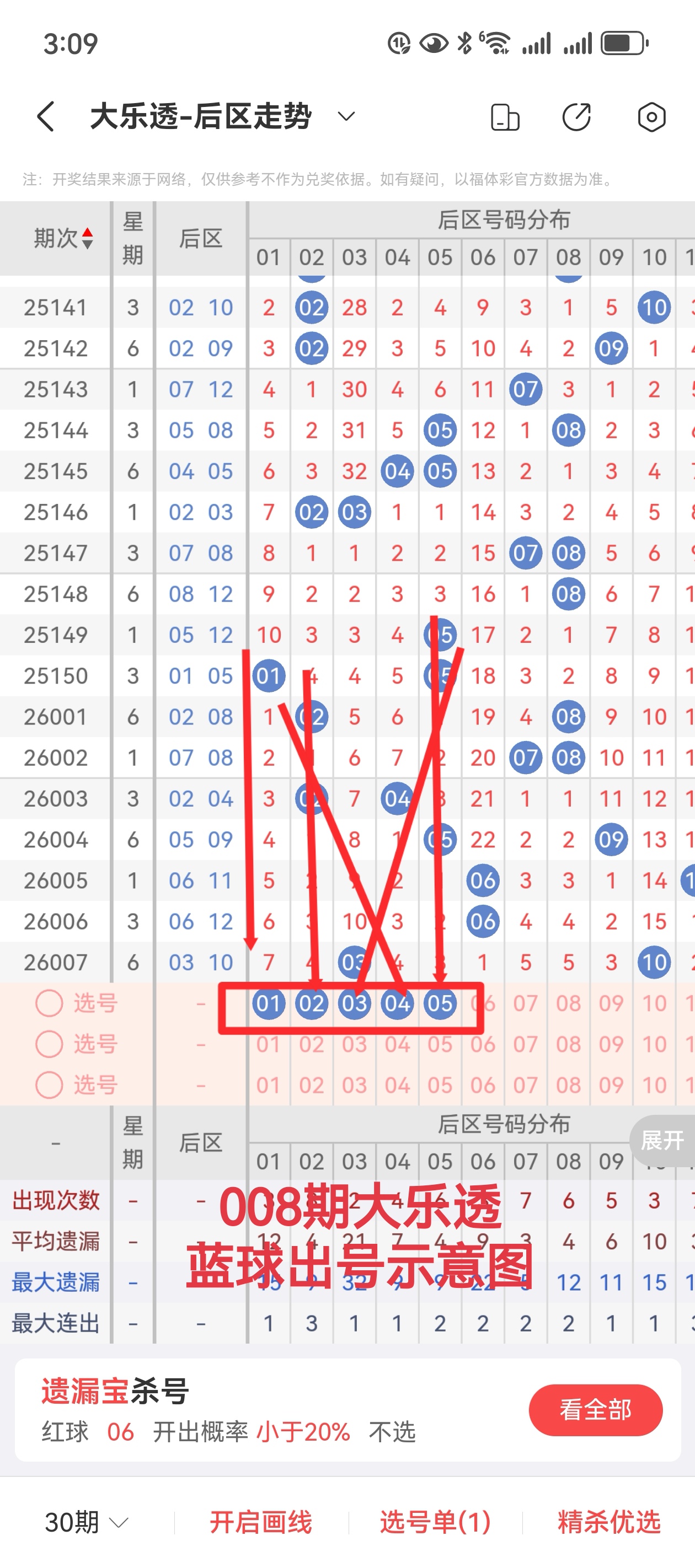Deselect blue ball 03 in the pick row
The image size is (695, 1568).
[354, 1003]
